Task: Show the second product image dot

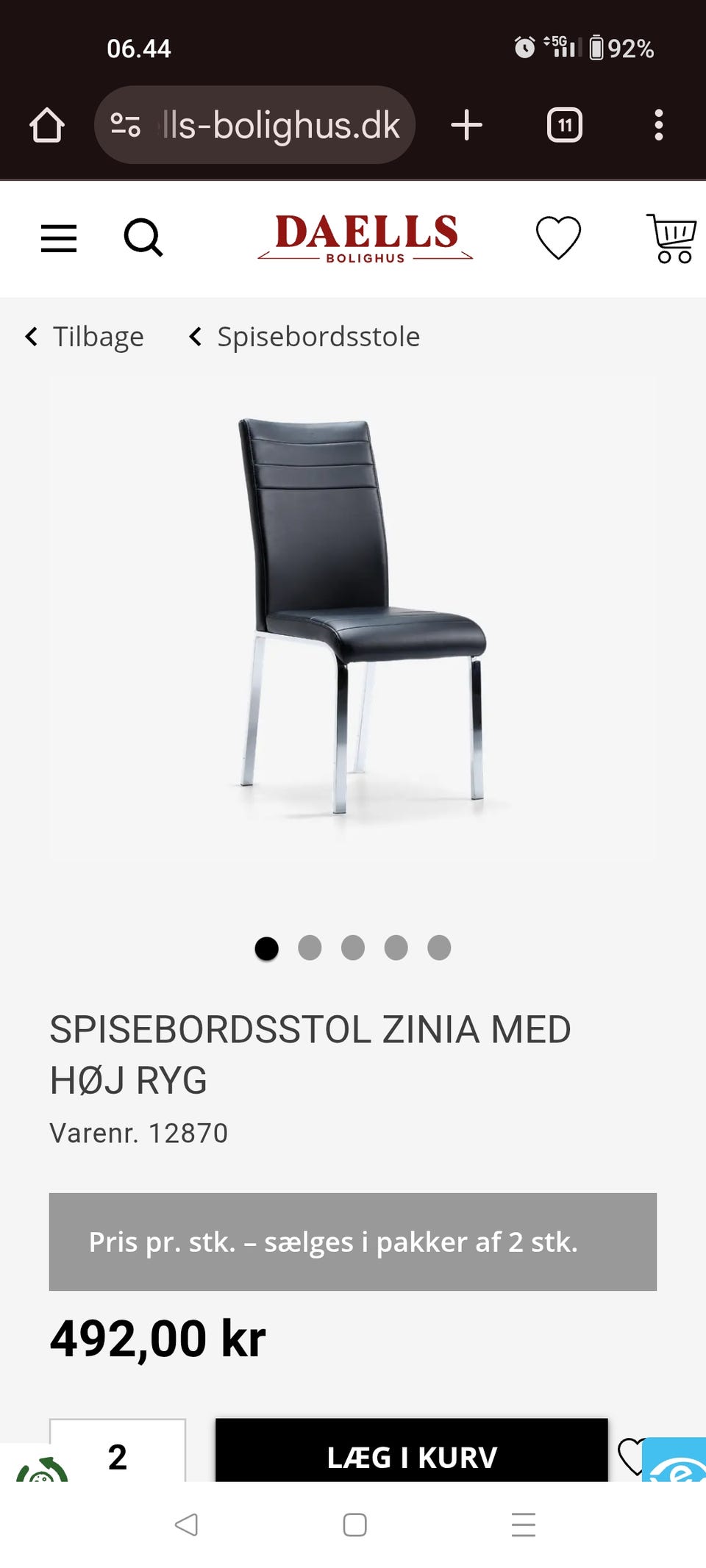Action: tap(310, 948)
